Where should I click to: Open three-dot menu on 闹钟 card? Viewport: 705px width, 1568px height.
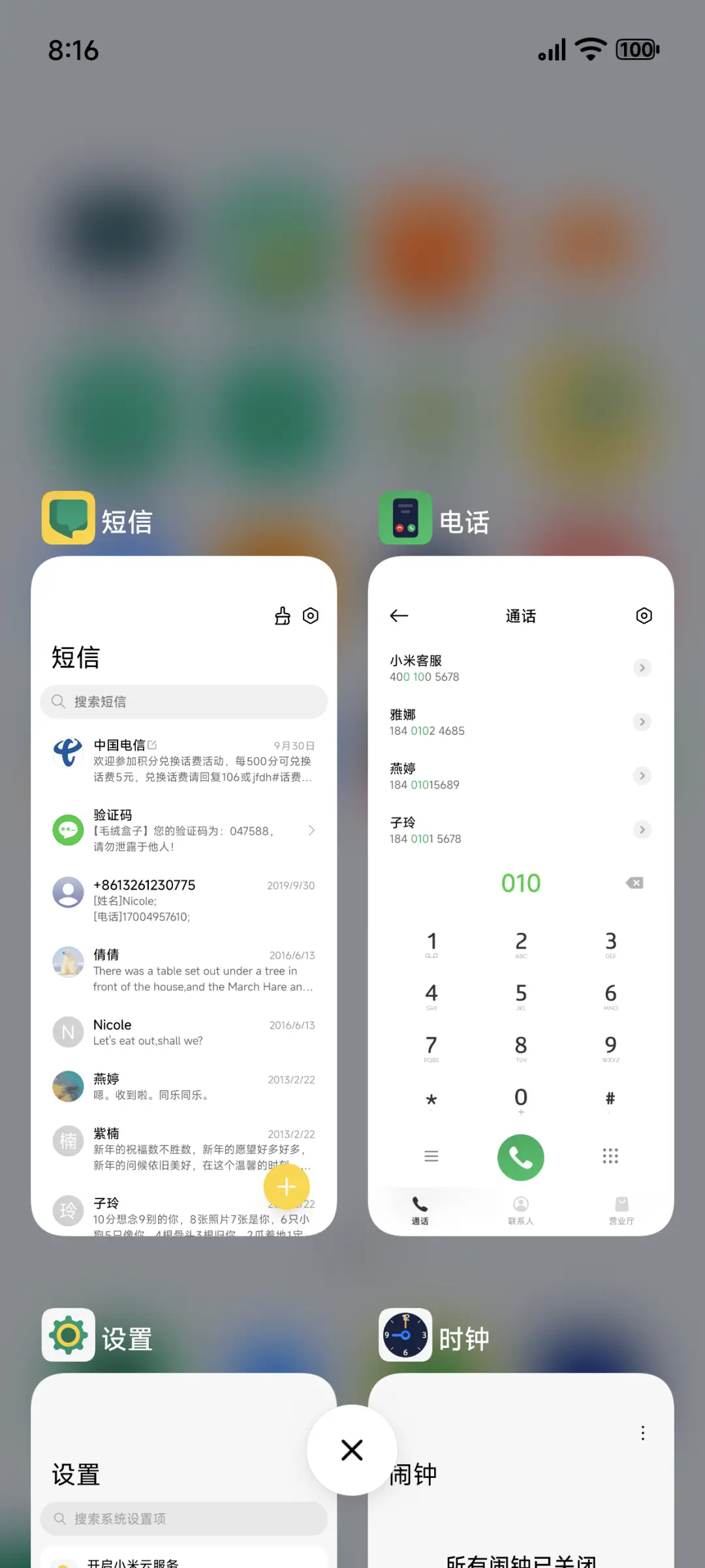642,1433
